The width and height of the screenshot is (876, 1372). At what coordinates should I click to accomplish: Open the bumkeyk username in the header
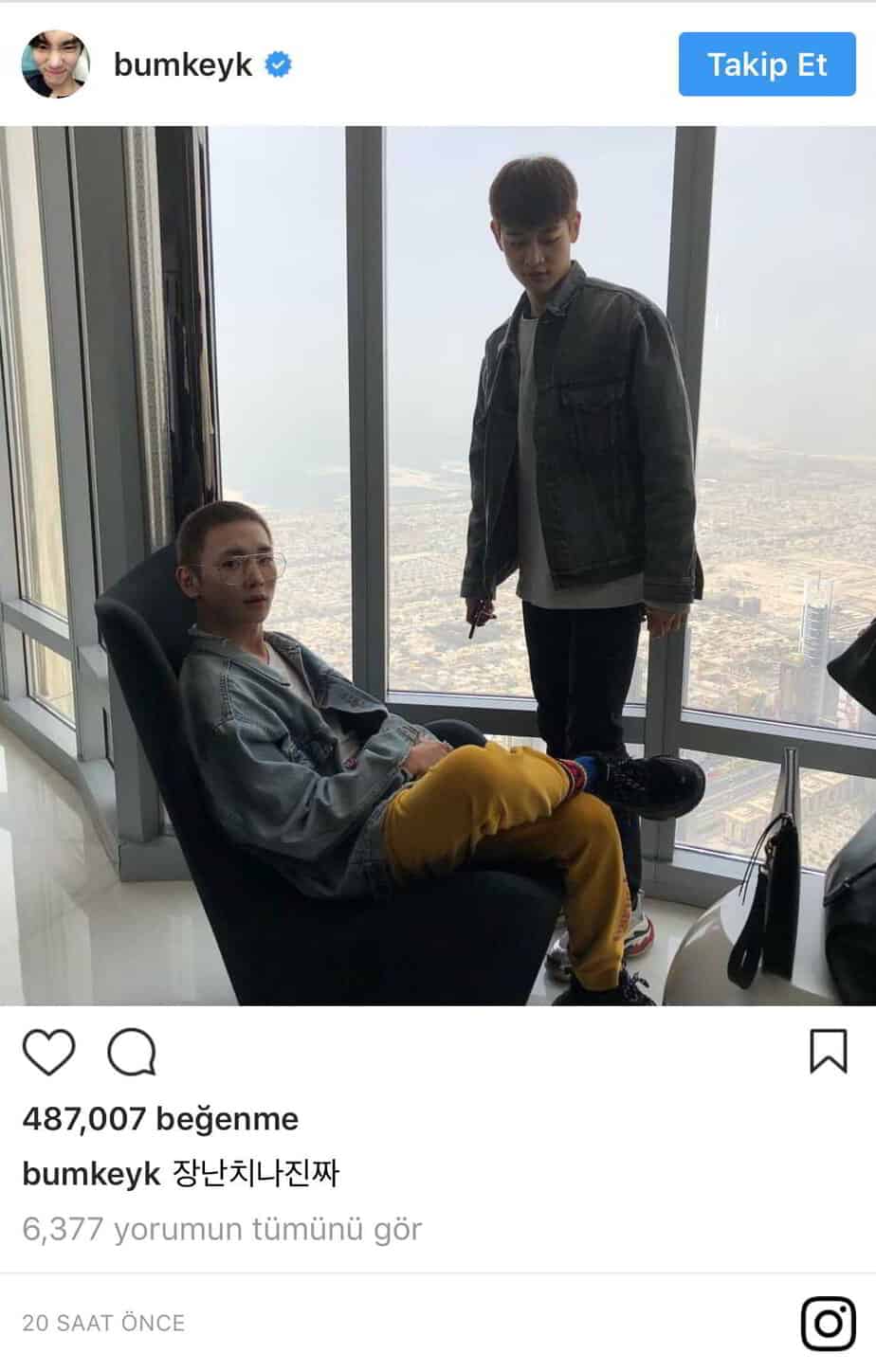(x=183, y=64)
